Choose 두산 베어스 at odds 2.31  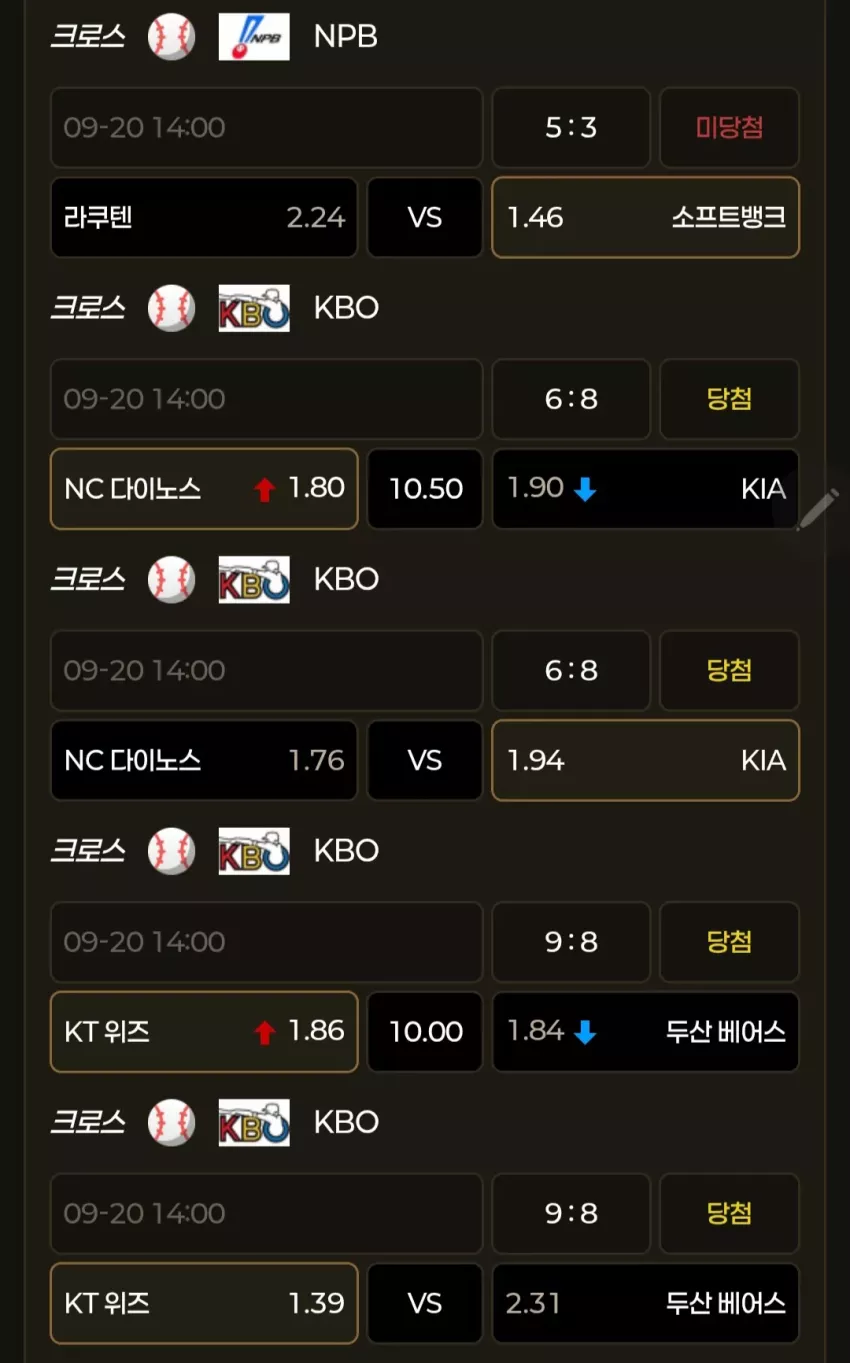646,1303
